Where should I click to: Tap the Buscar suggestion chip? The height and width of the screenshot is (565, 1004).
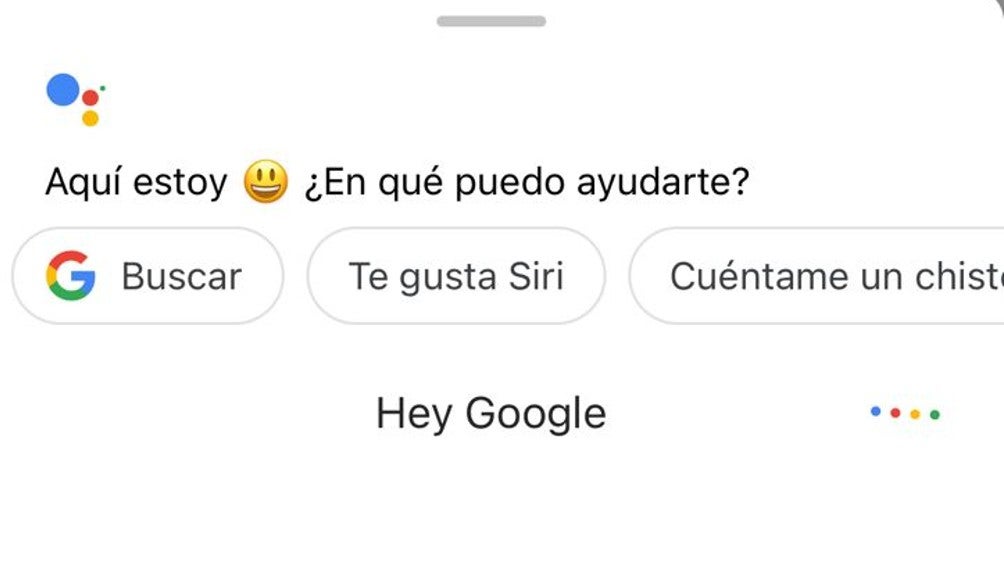(x=147, y=276)
